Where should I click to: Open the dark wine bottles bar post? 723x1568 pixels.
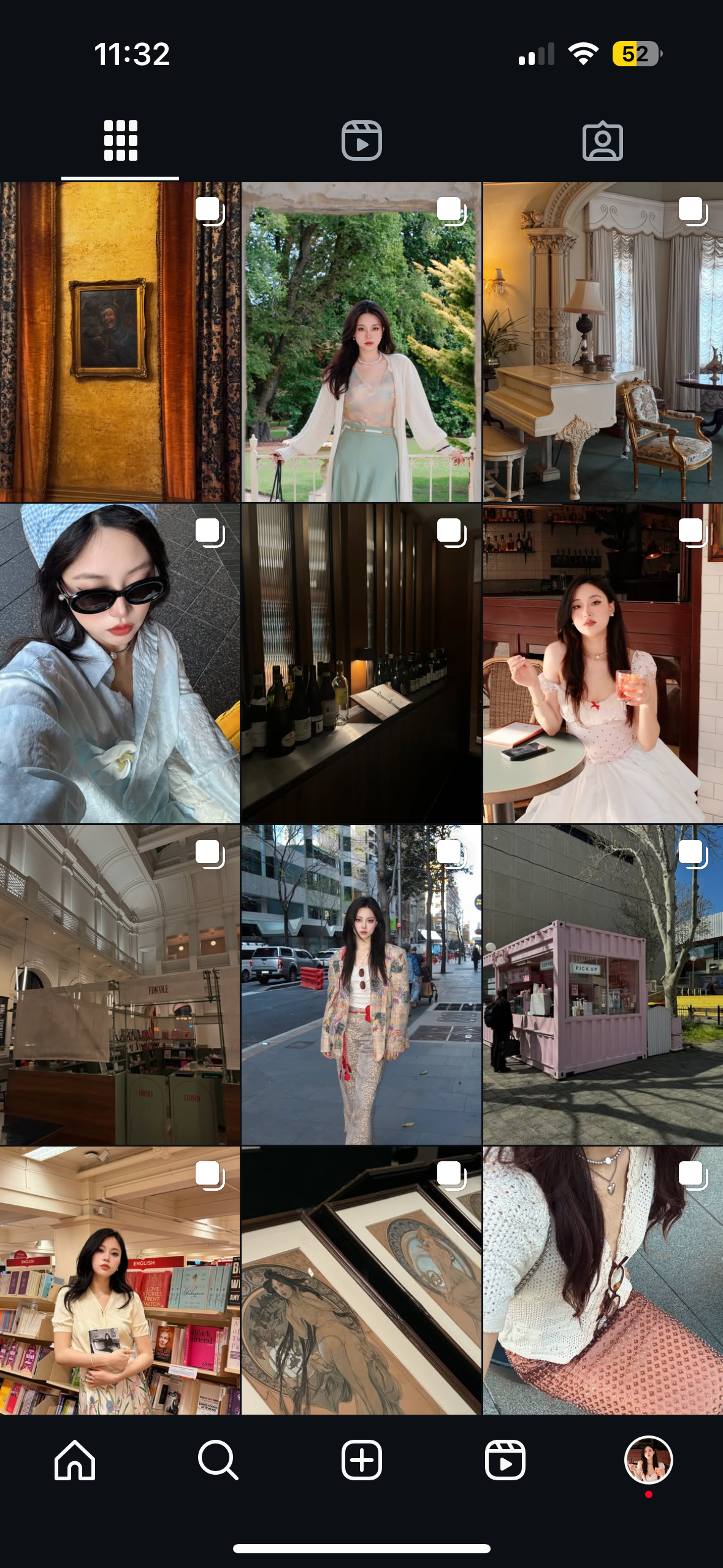click(361, 663)
